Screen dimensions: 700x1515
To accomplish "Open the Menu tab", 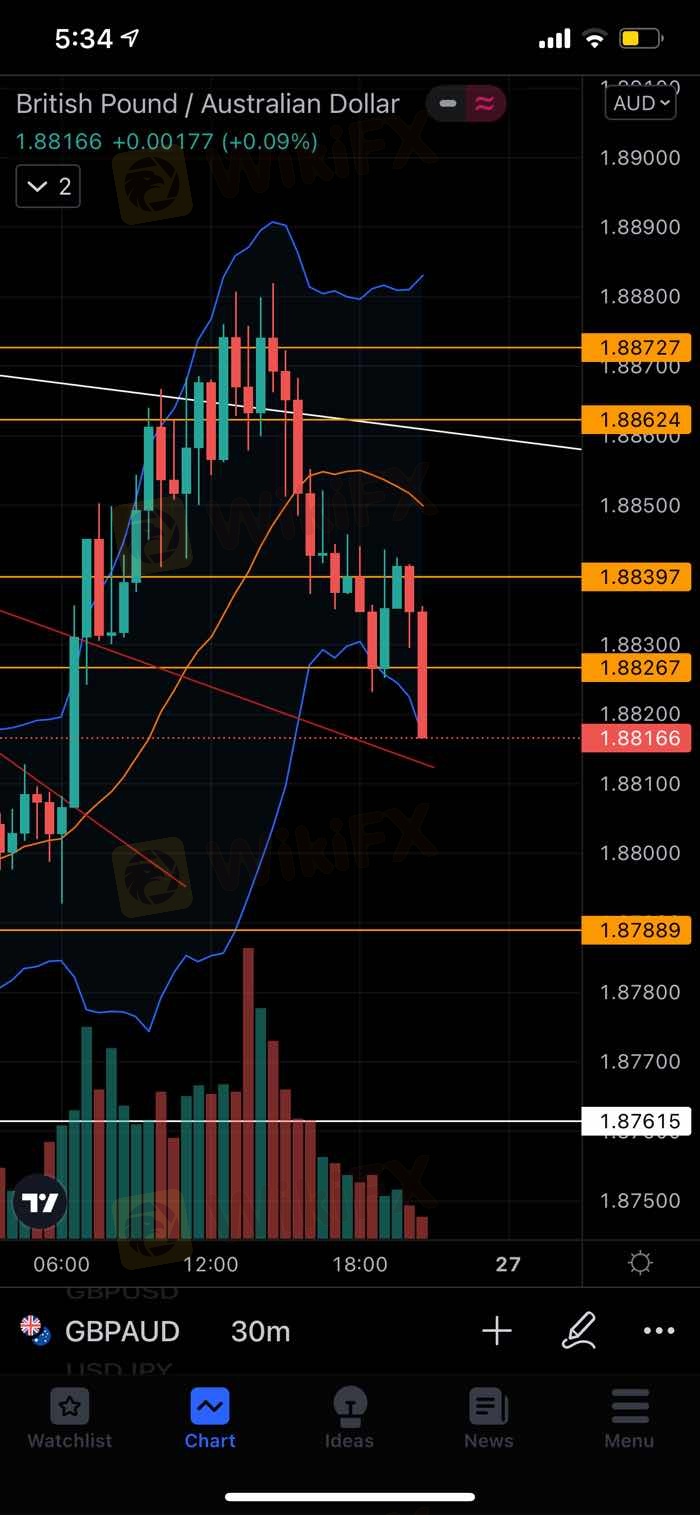I will (x=629, y=1418).
